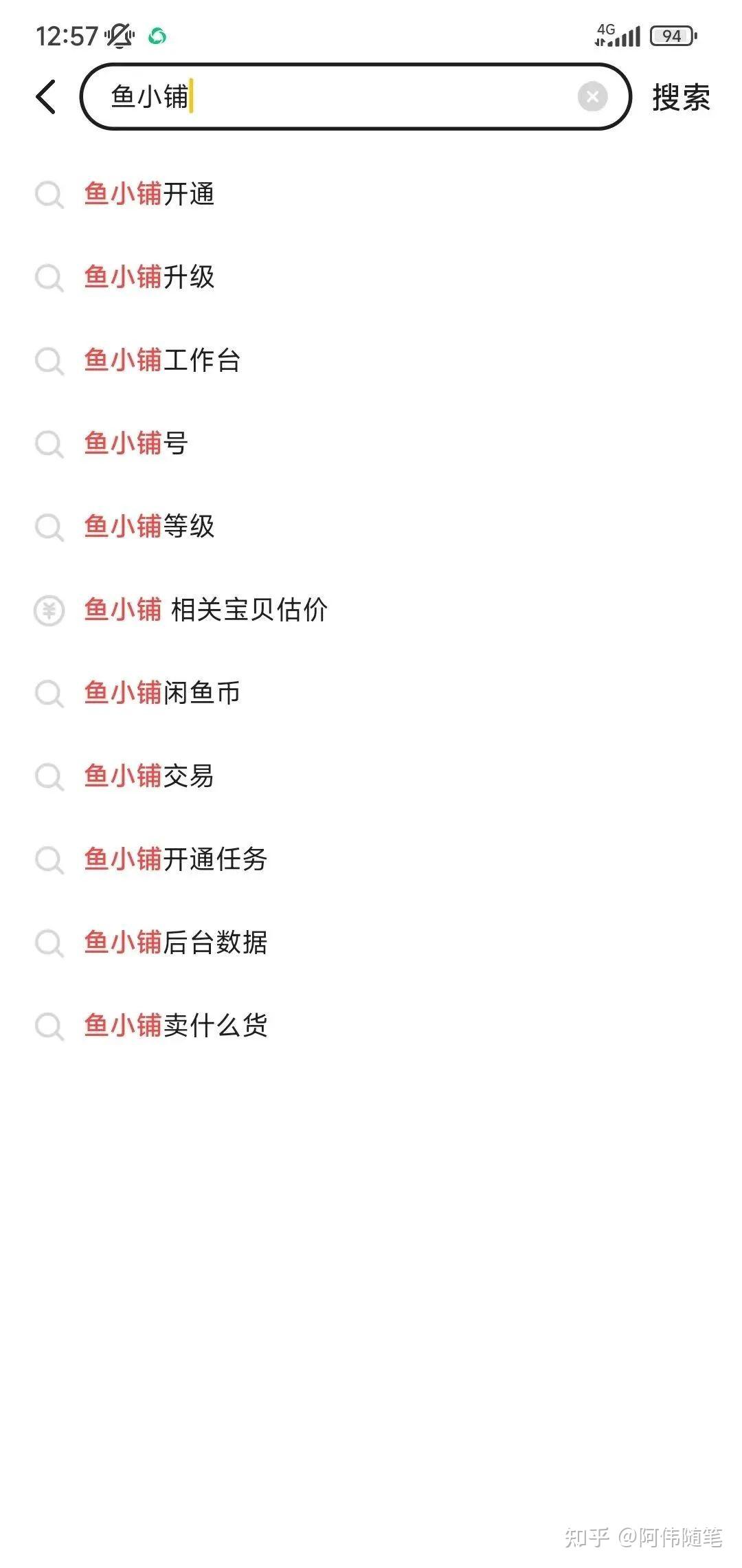Open 鱼小铺 相关宝贝估价

[205, 610]
